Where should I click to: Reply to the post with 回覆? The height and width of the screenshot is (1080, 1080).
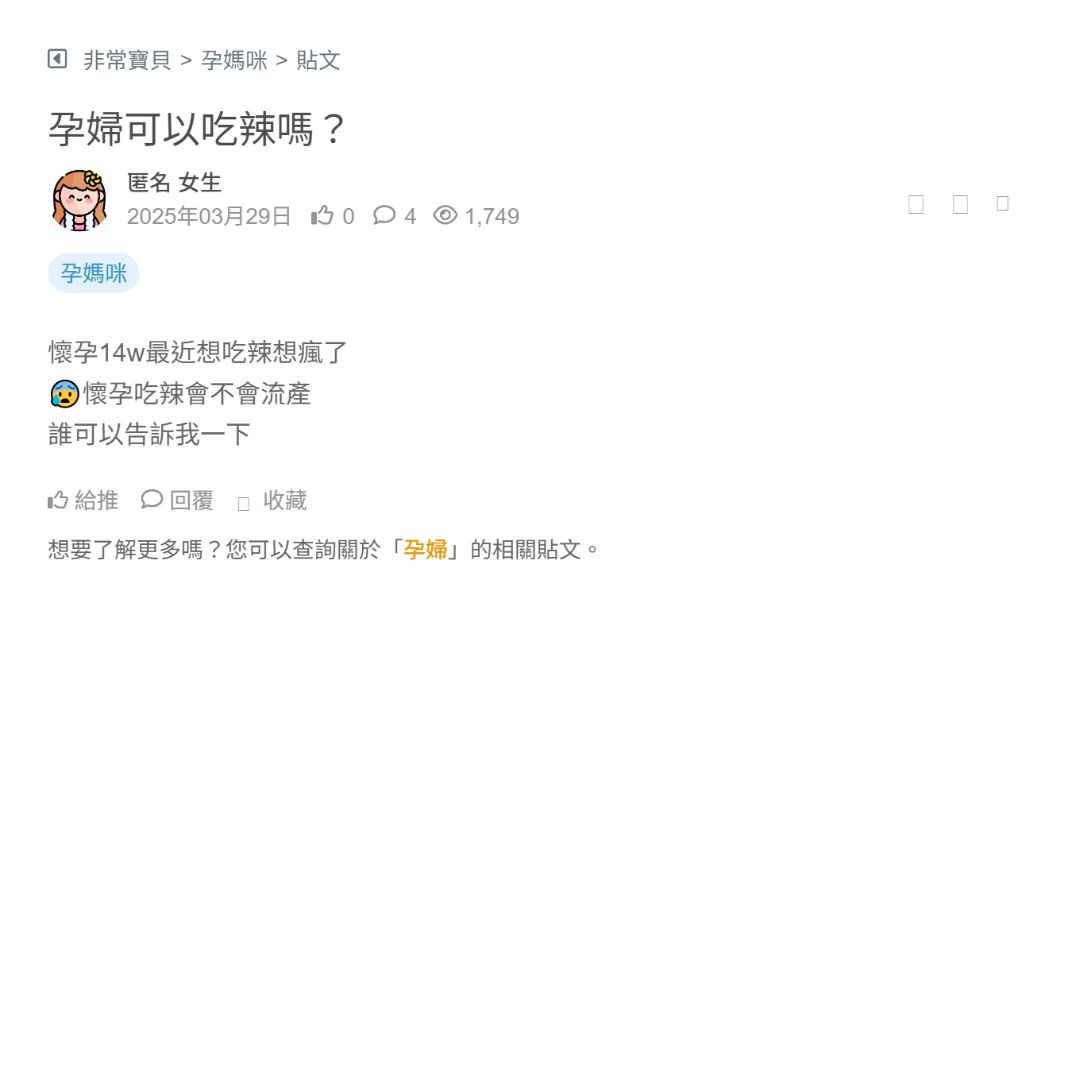click(x=177, y=500)
